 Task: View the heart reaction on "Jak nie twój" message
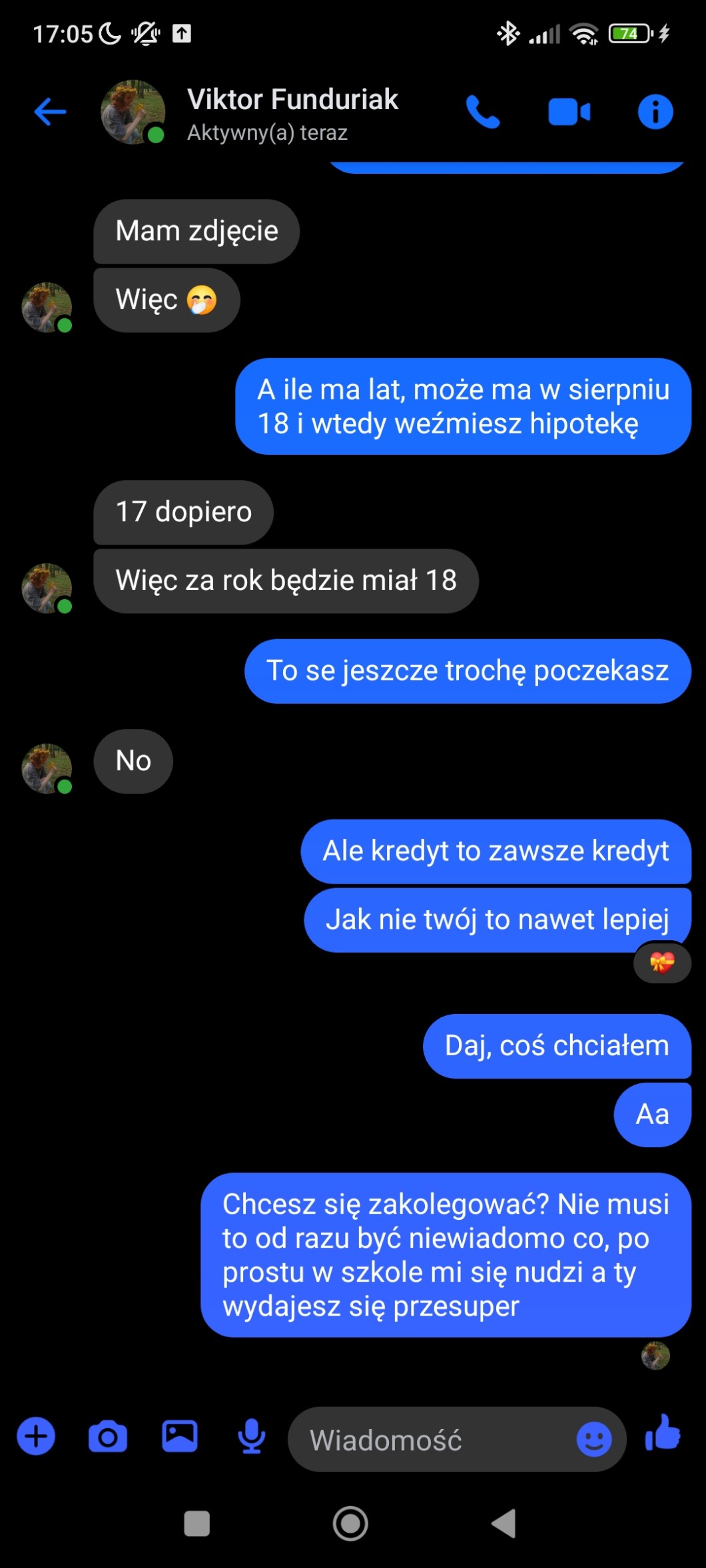(662, 962)
